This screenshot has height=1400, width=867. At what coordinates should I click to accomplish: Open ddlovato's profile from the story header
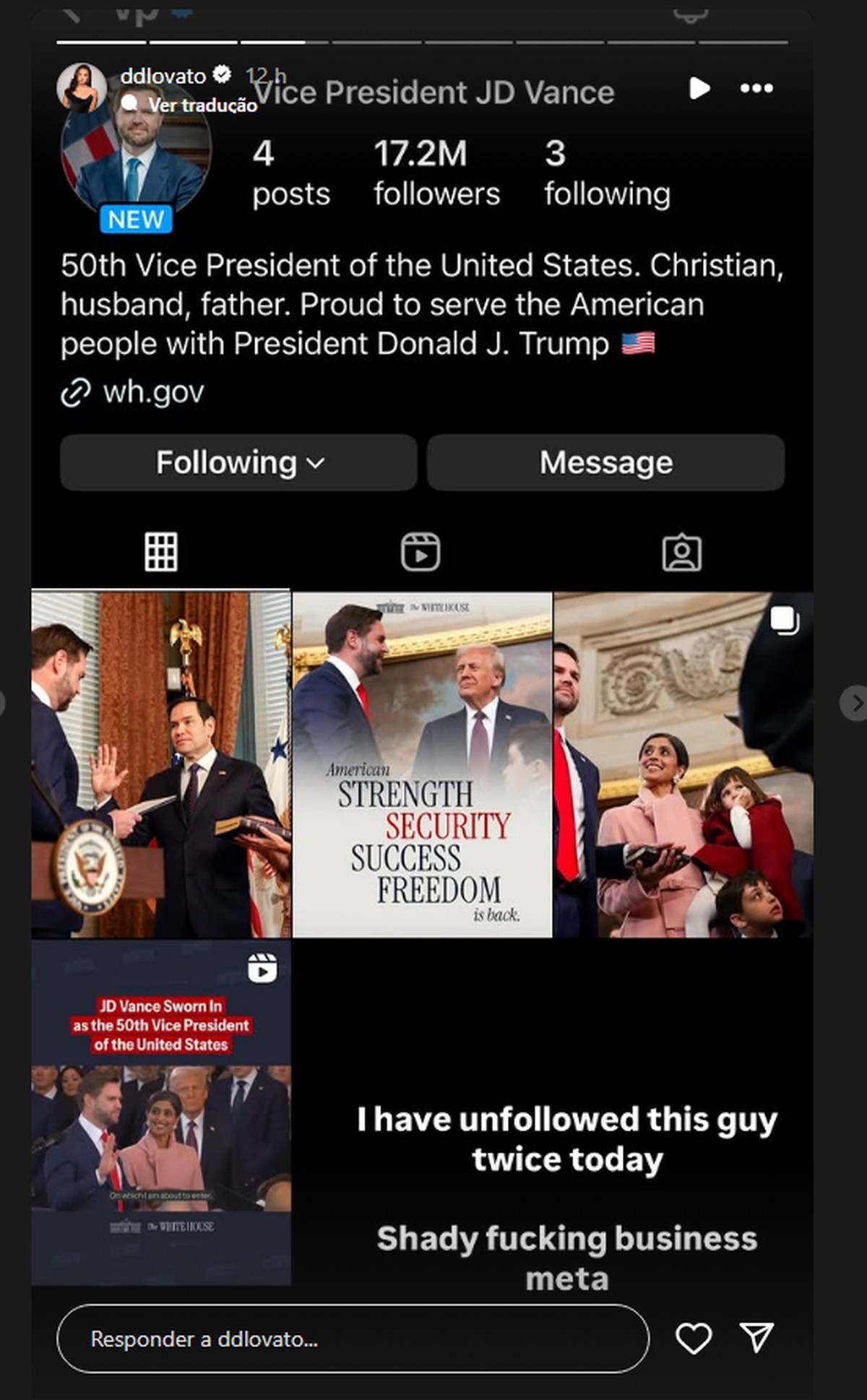point(162,76)
